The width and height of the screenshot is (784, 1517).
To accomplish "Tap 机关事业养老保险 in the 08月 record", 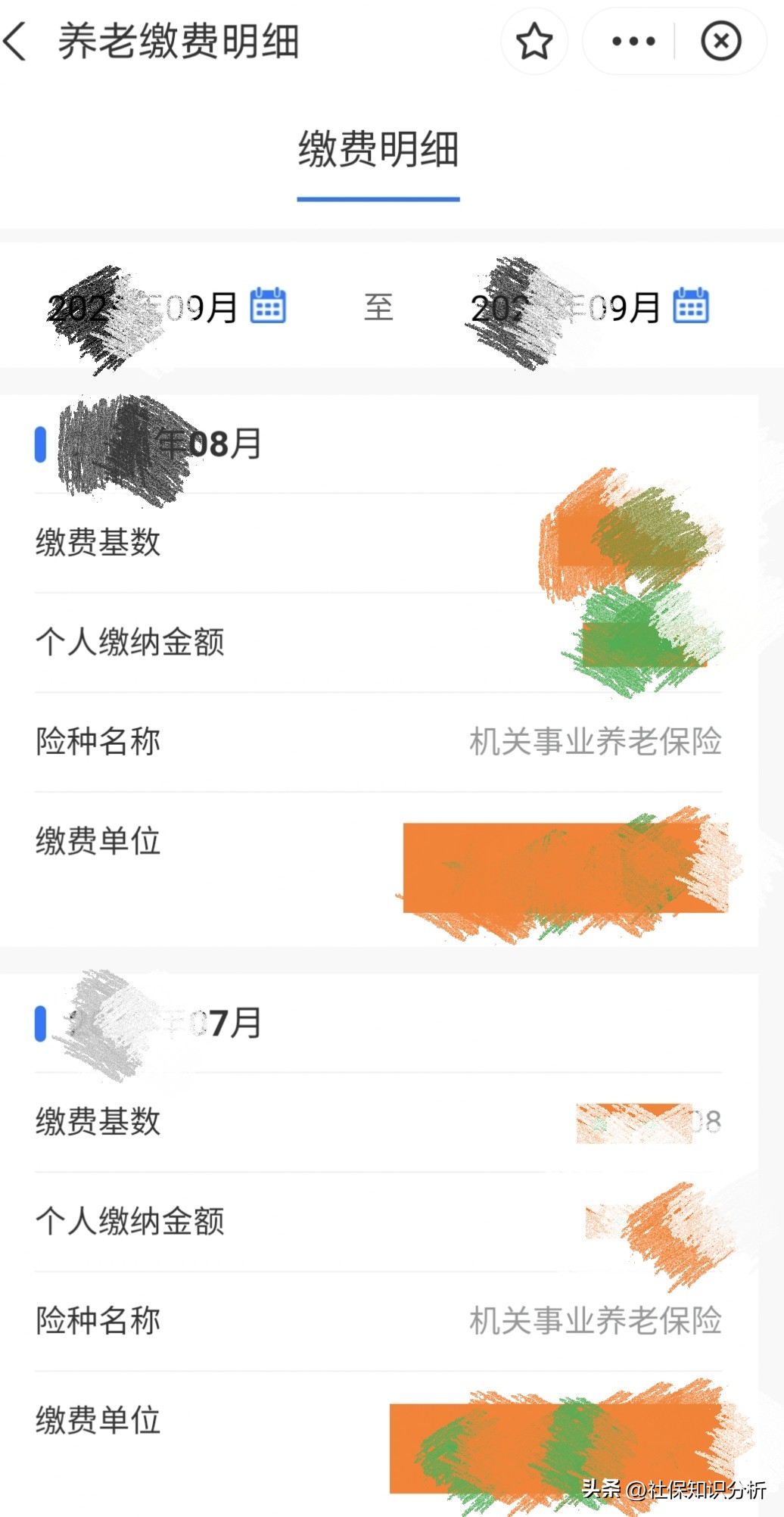I will 598,743.
